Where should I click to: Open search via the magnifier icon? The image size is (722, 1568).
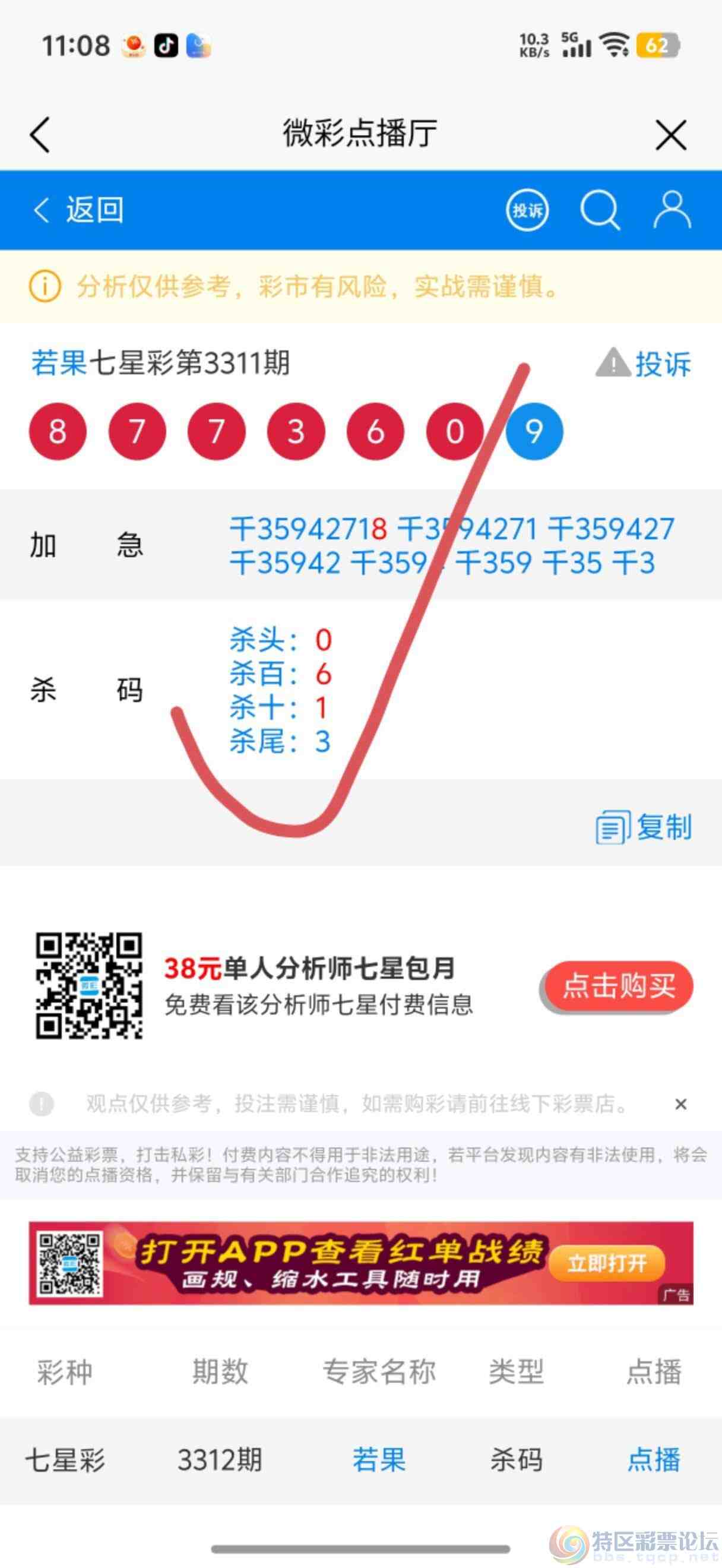click(600, 210)
